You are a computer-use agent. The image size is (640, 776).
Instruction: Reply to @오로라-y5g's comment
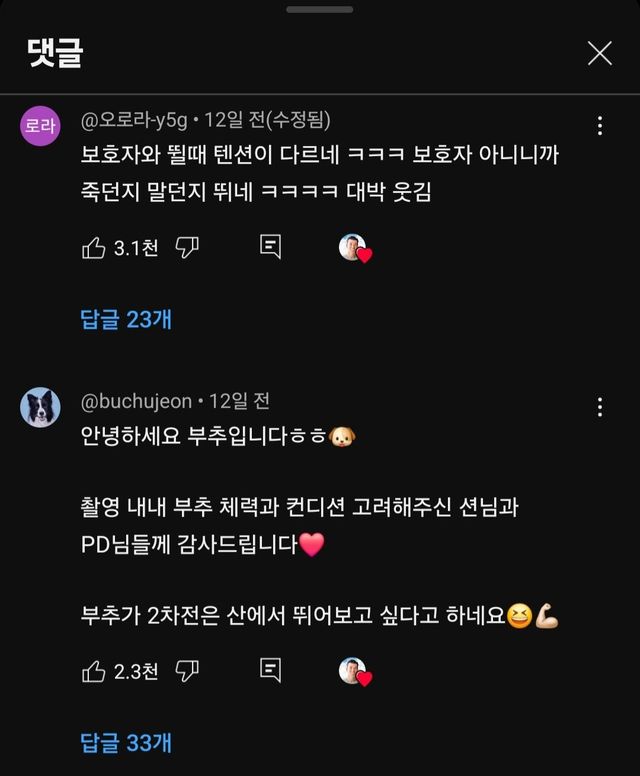pos(270,247)
